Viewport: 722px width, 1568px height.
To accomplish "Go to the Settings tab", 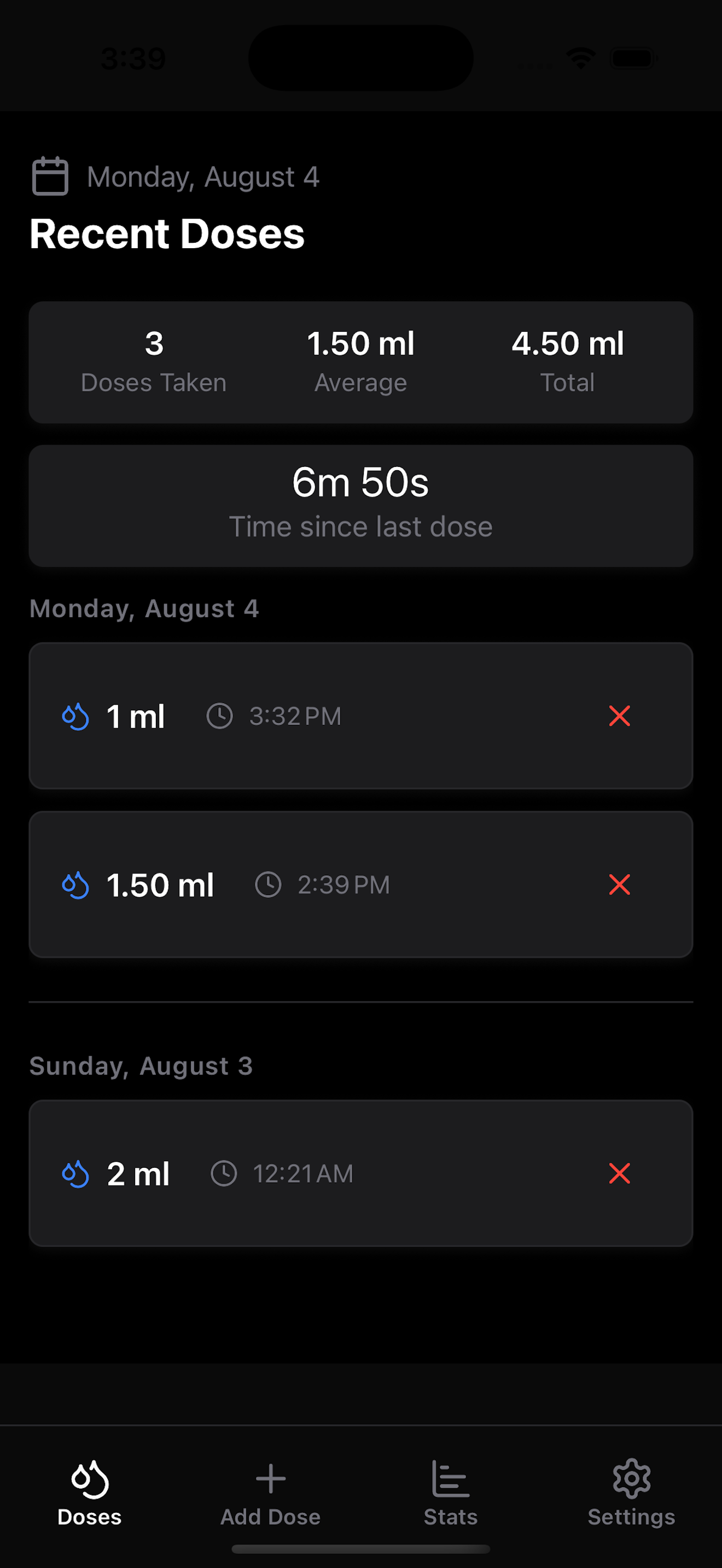I will (x=631, y=1492).
